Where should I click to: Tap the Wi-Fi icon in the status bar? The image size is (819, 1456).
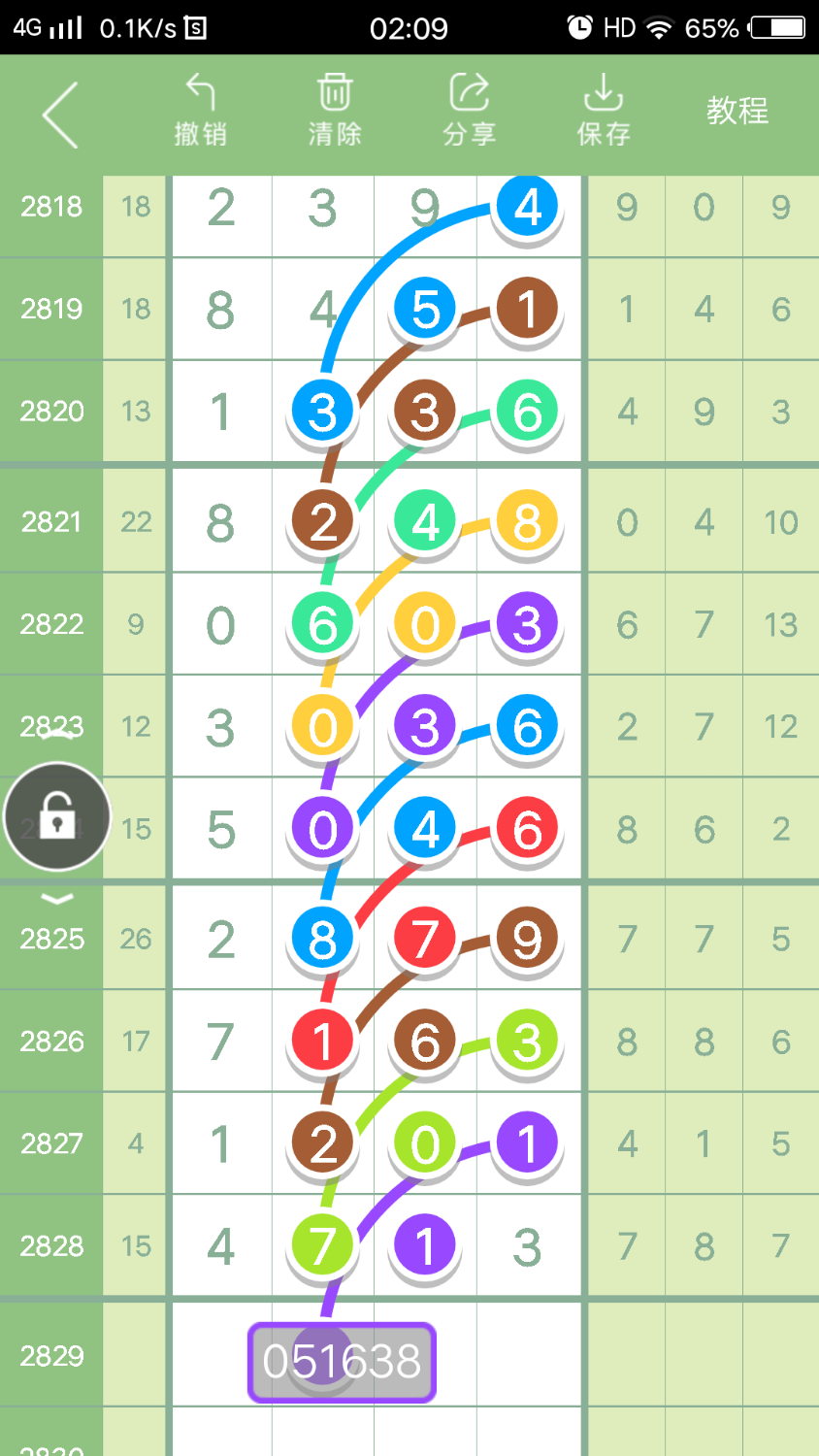click(x=659, y=27)
